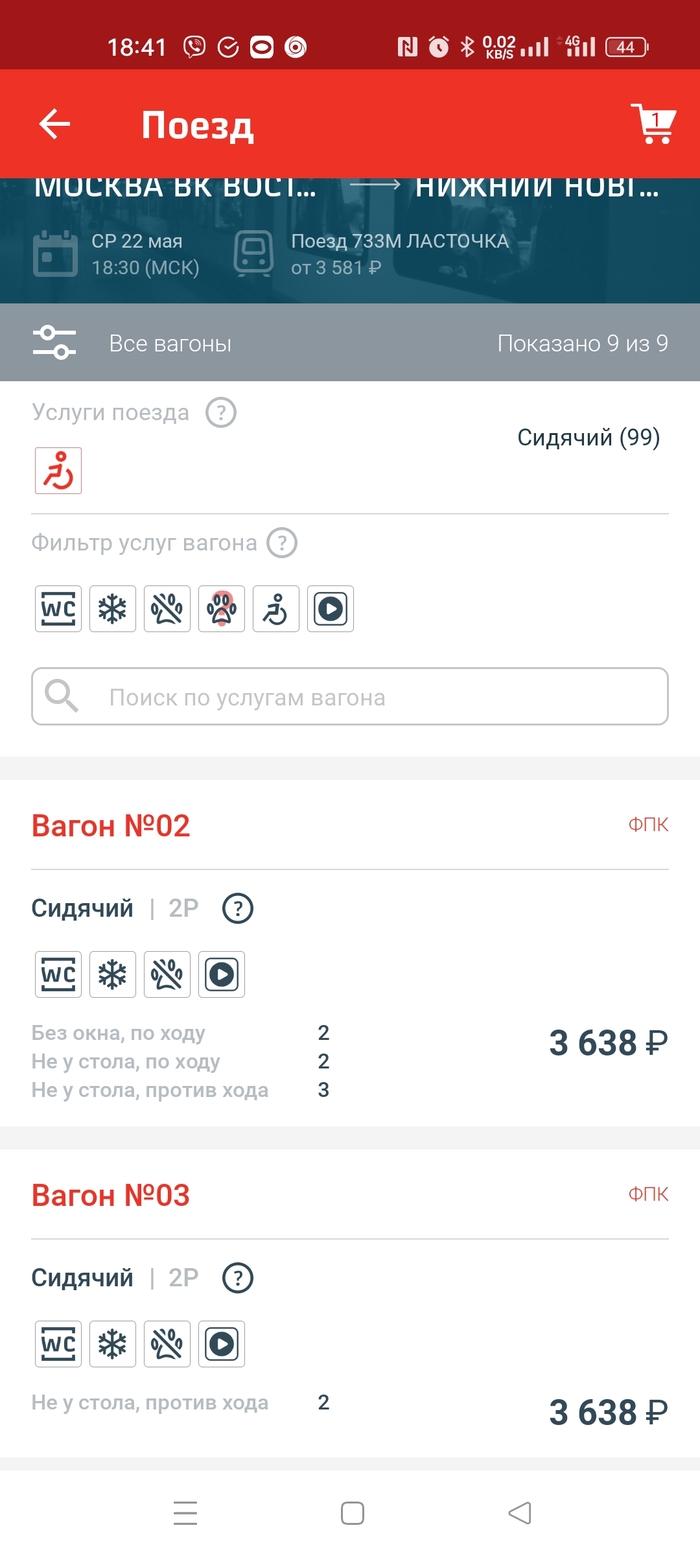Filter carriages allowing pets with paw icon
The height and width of the screenshot is (1556, 700).
click(221, 608)
